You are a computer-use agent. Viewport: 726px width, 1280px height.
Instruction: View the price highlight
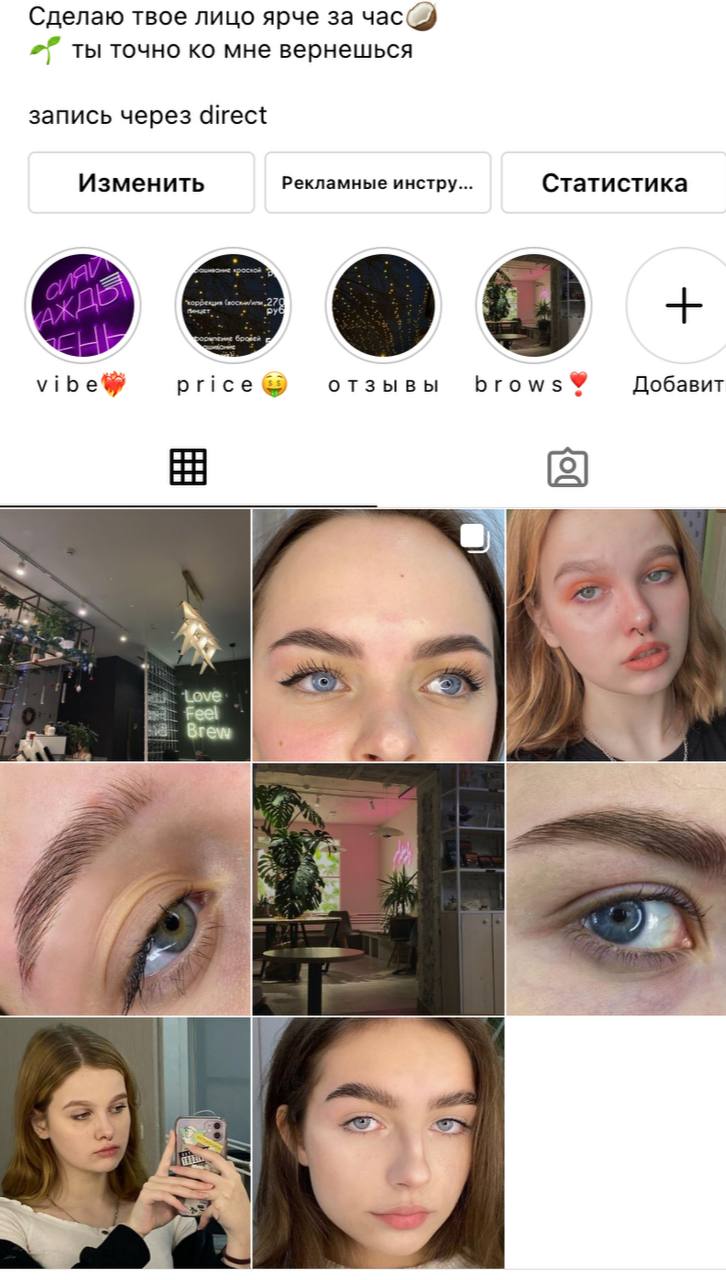click(x=232, y=305)
